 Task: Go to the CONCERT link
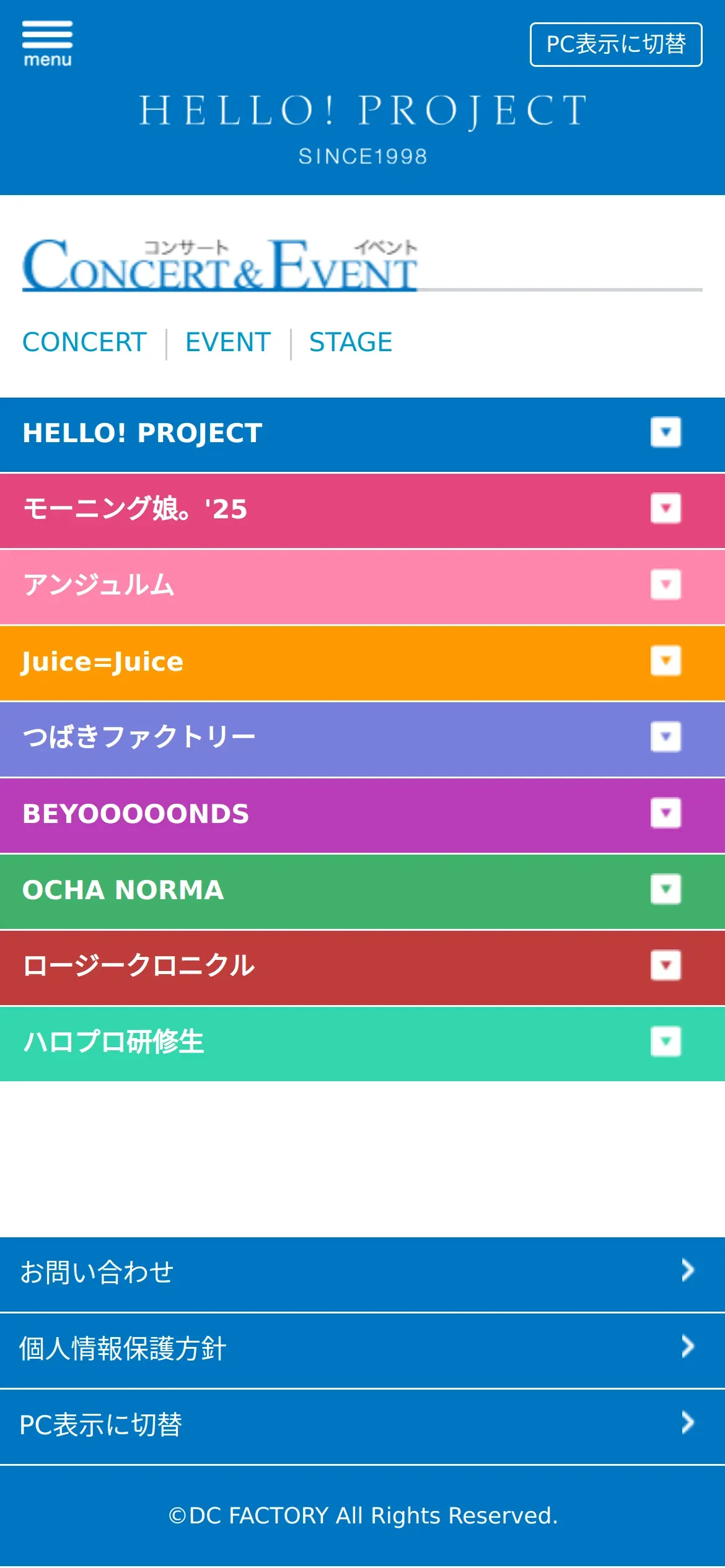(84, 342)
